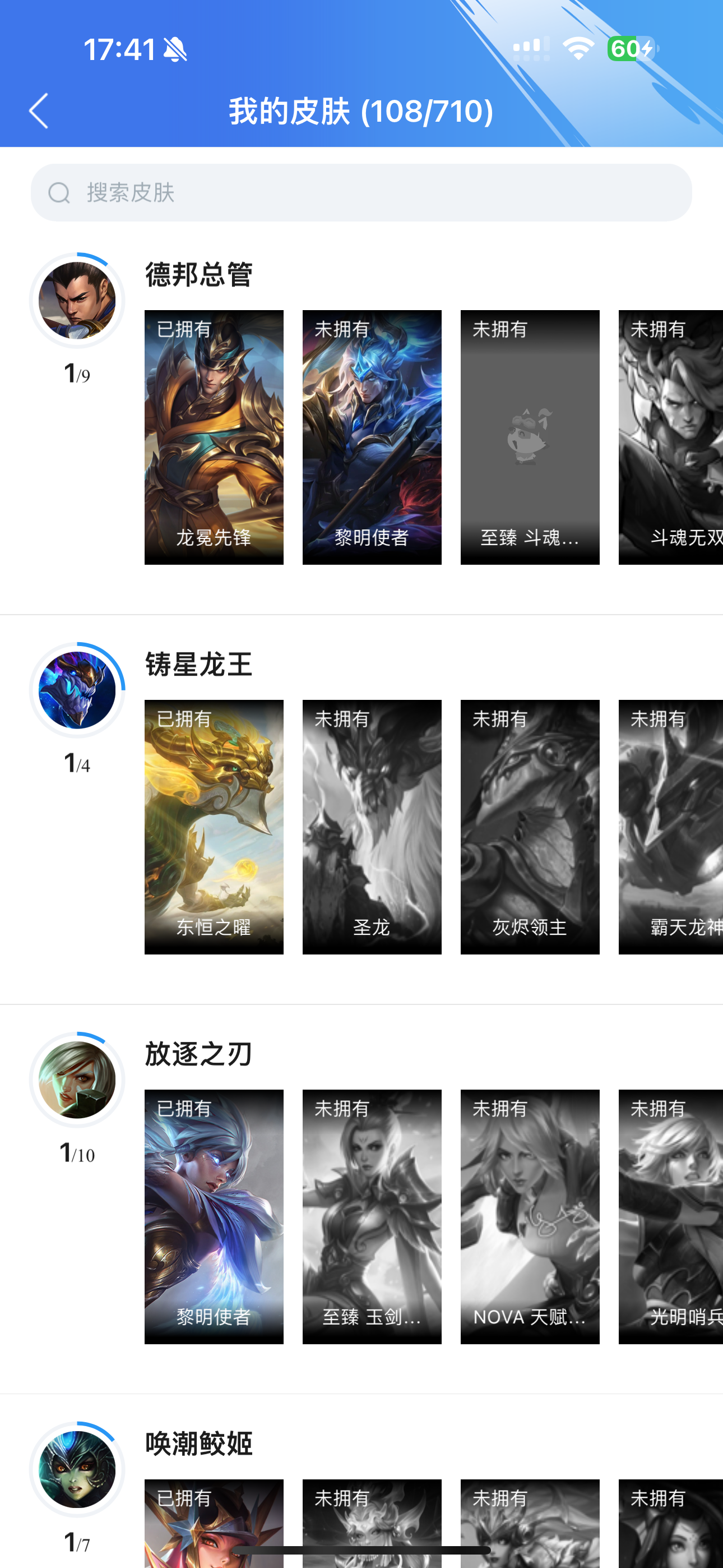Open 放逐之刃's 黎明使者 skin
The width and height of the screenshot is (723, 1568).
pos(214,1216)
